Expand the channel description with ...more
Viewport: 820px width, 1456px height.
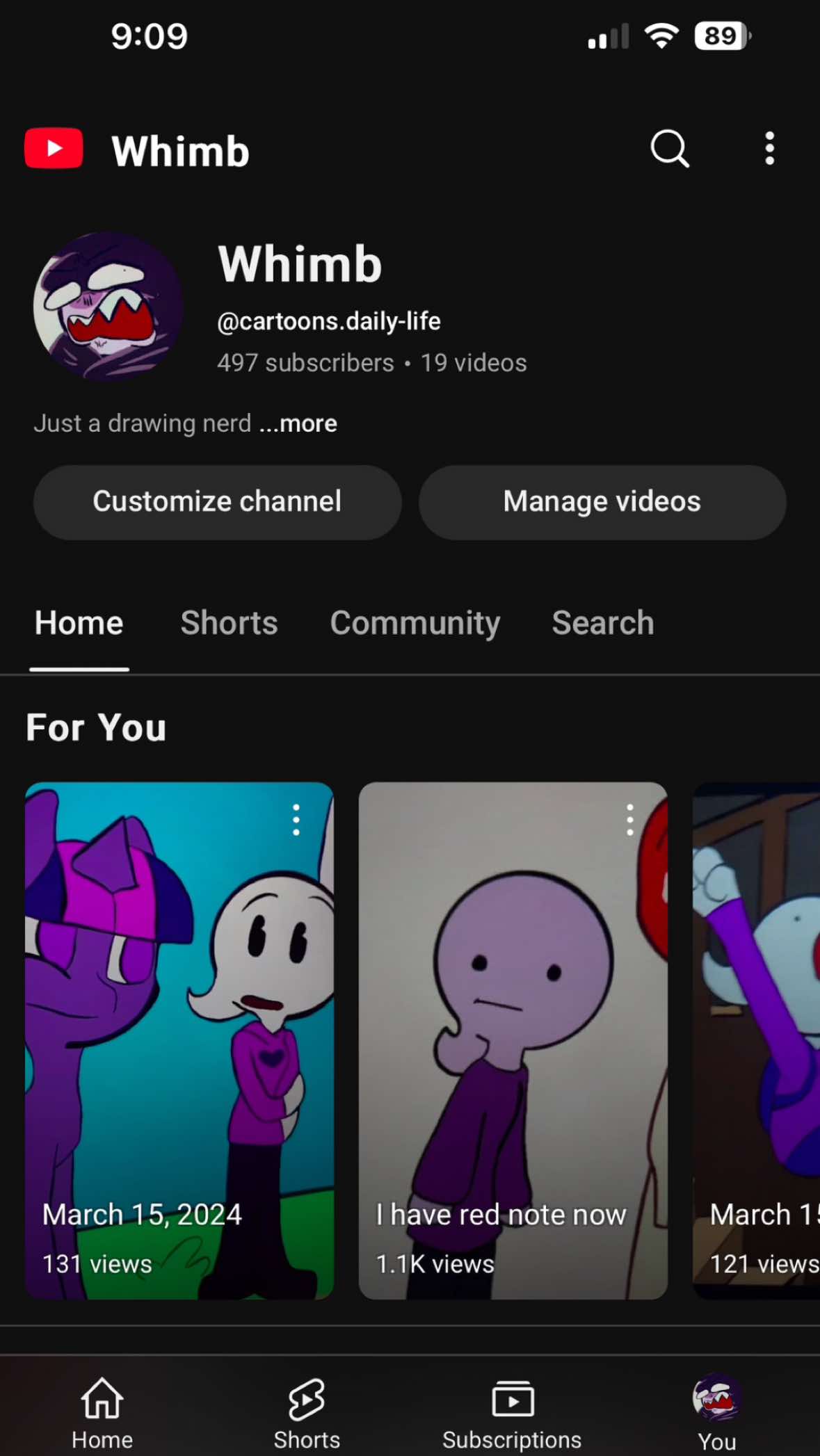pos(298,423)
